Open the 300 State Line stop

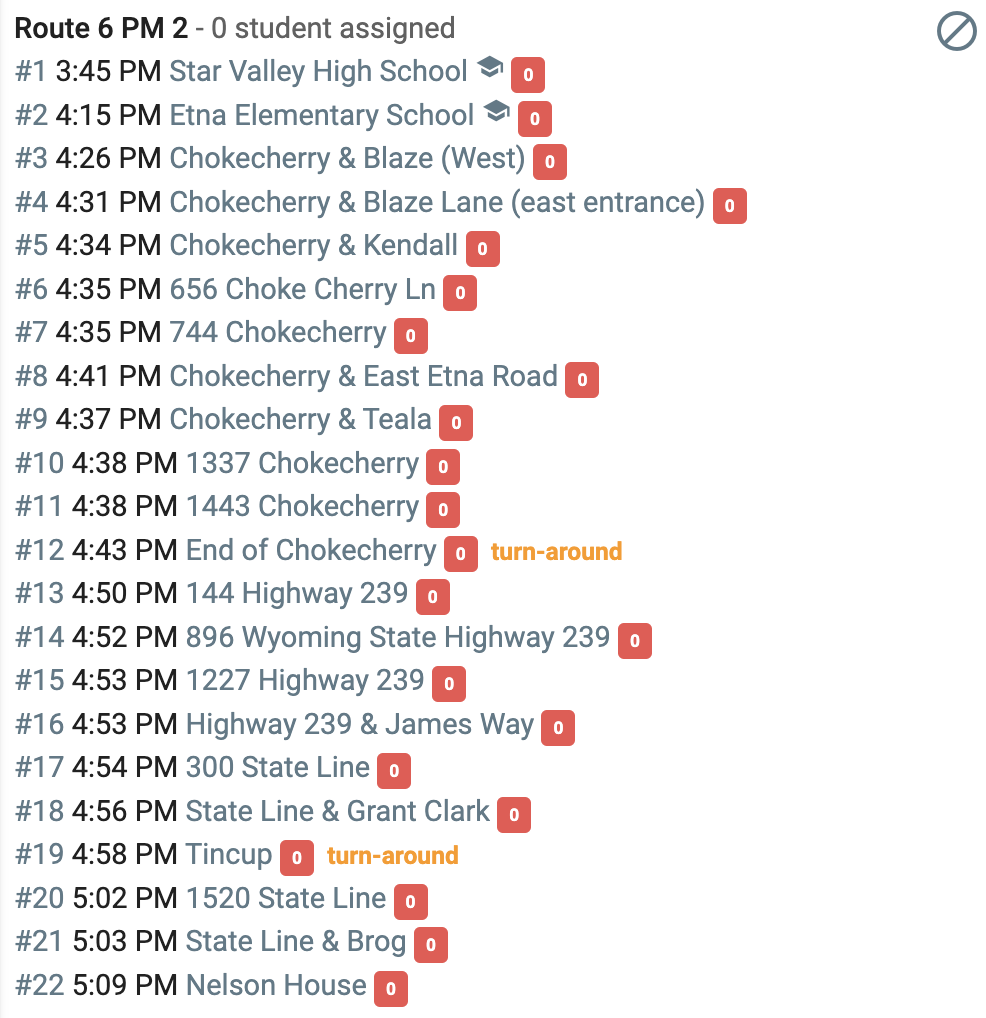click(x=277, y=768)
